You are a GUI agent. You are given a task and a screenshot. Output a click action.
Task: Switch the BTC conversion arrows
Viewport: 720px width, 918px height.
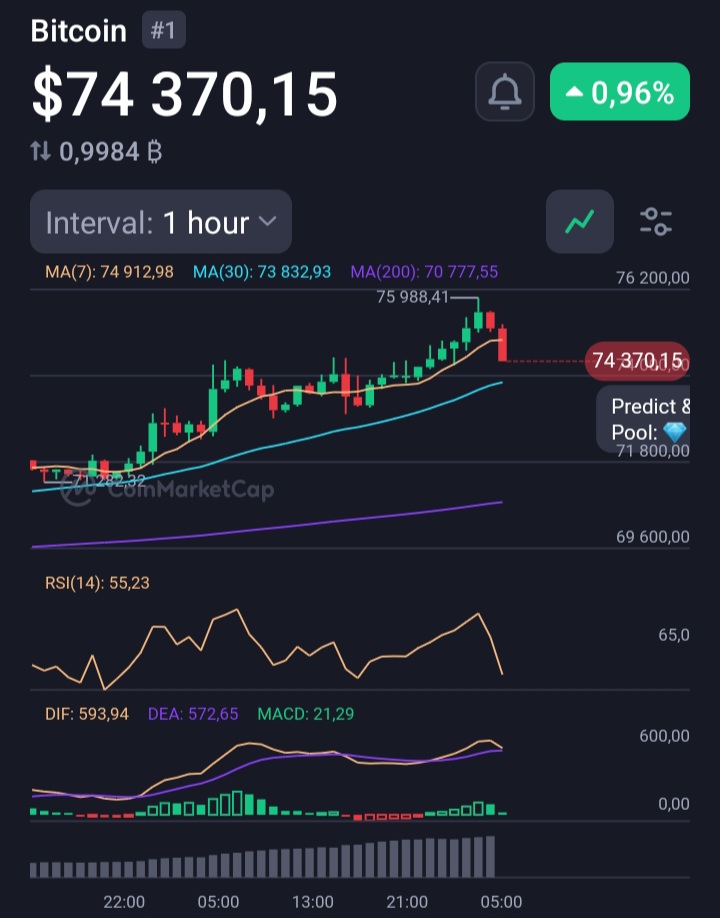point(41,152)
